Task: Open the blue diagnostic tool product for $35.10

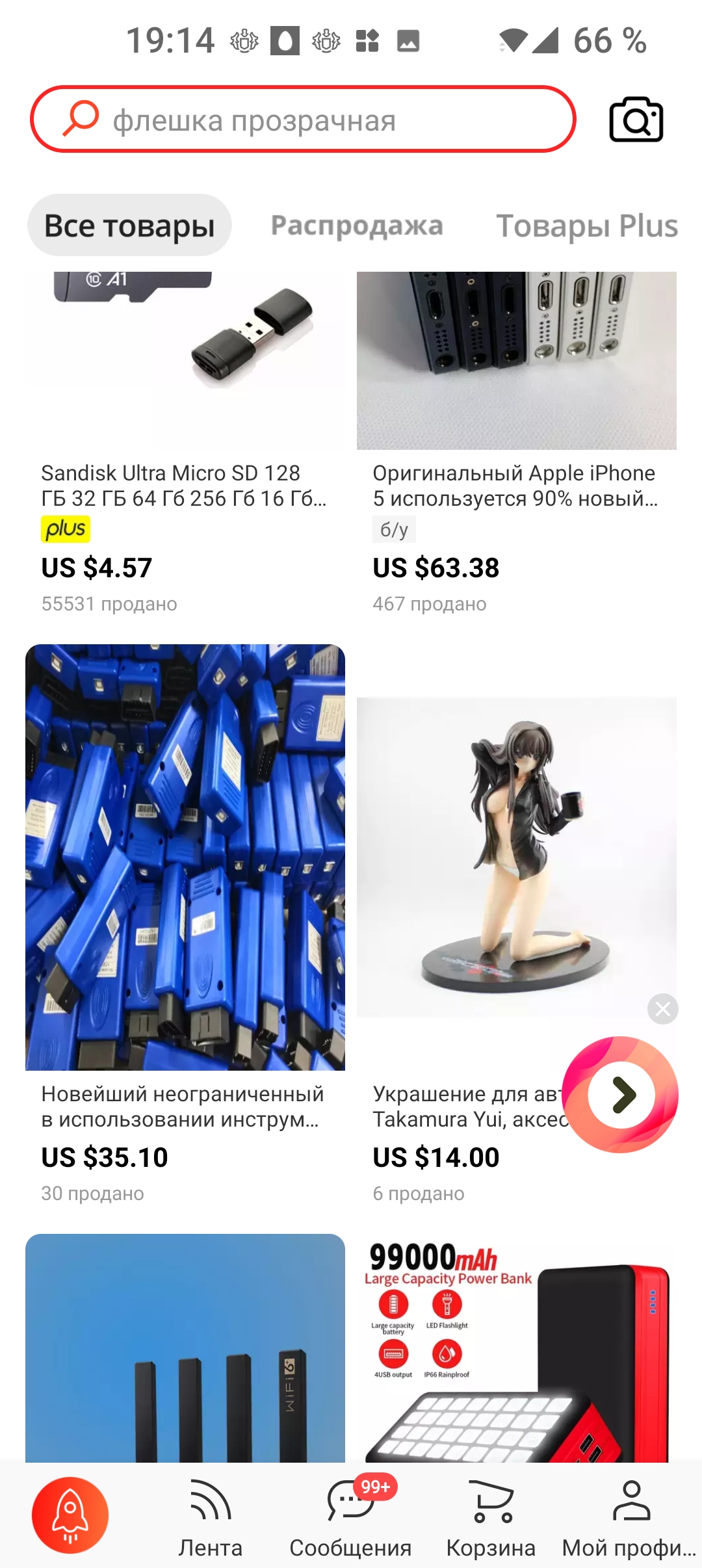Action: [185, 923]
